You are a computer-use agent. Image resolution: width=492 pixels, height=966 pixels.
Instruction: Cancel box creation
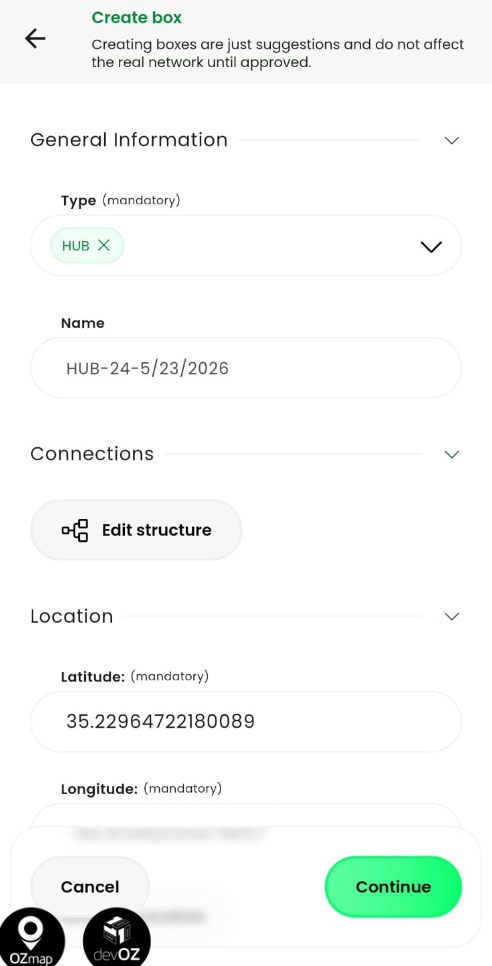pos(90,887)
